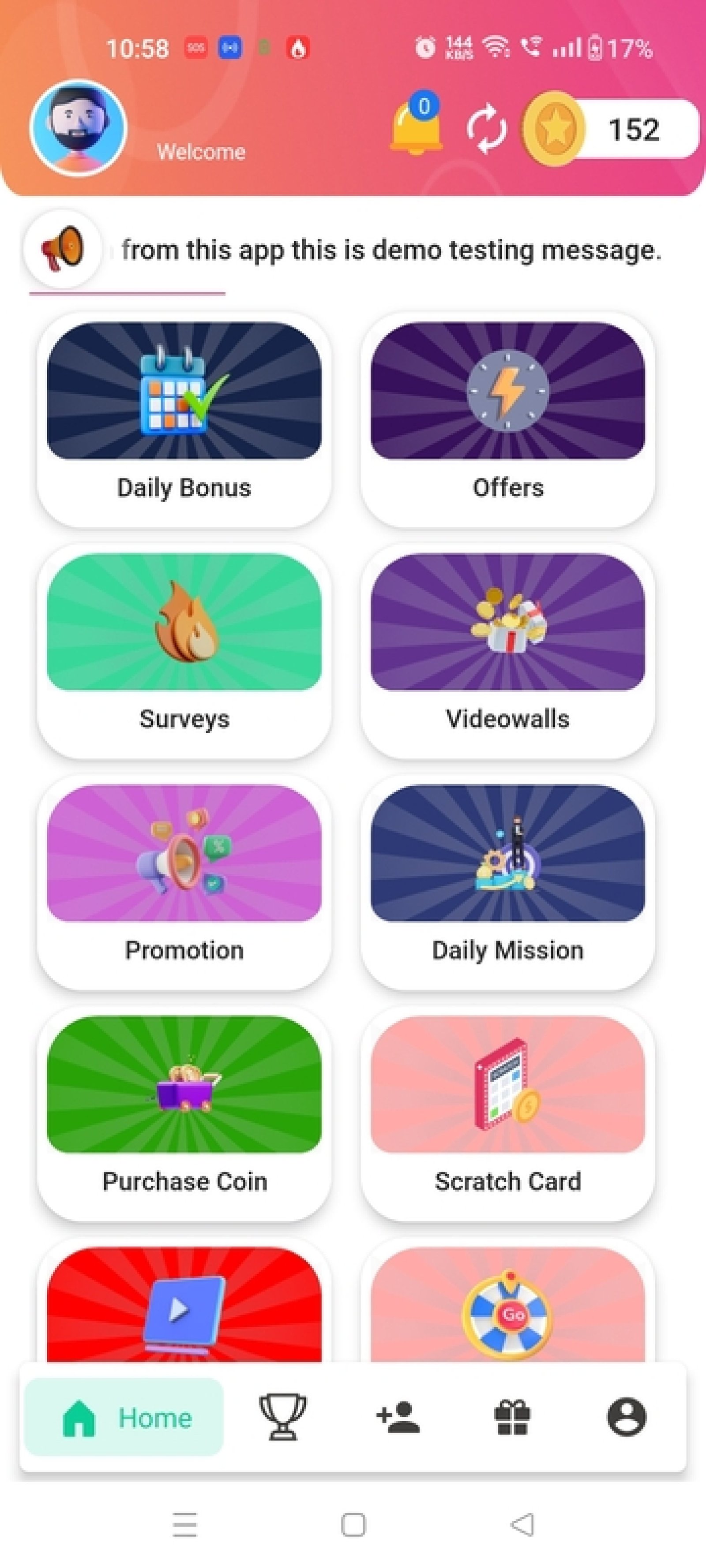The image size is (706, 1568).
Task: Switch to the gift rewards tab
Action: [512, 1417]
